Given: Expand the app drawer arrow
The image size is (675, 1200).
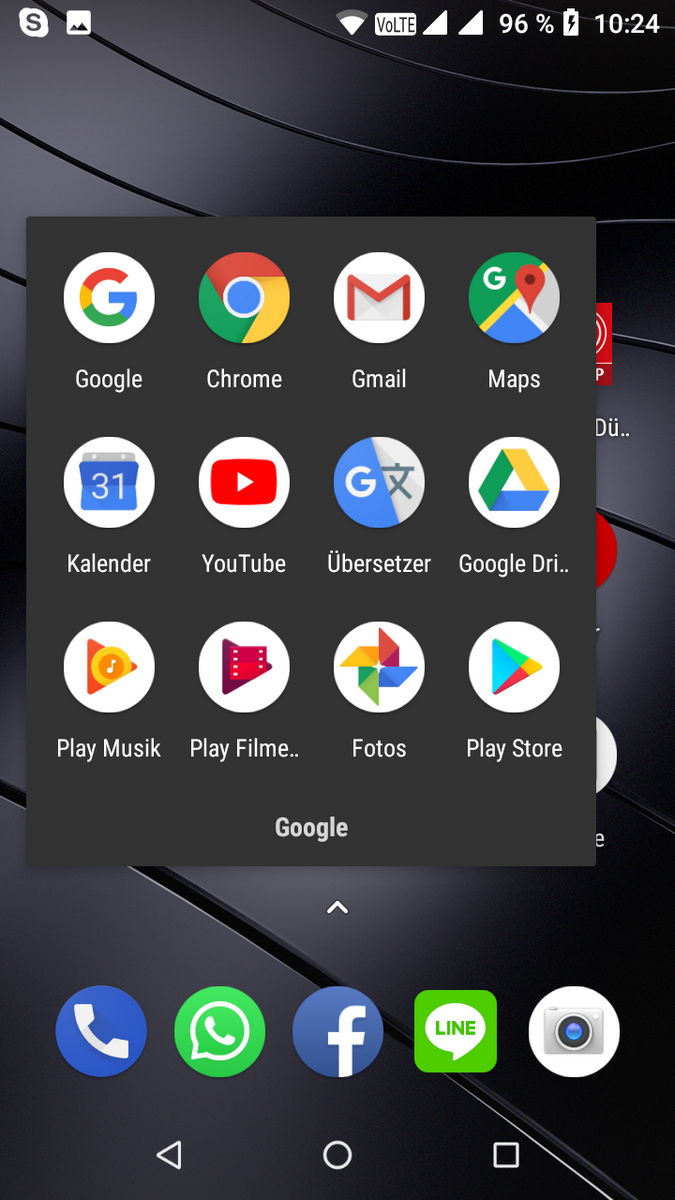Looking at the screenshot, I should click(338, 908).
